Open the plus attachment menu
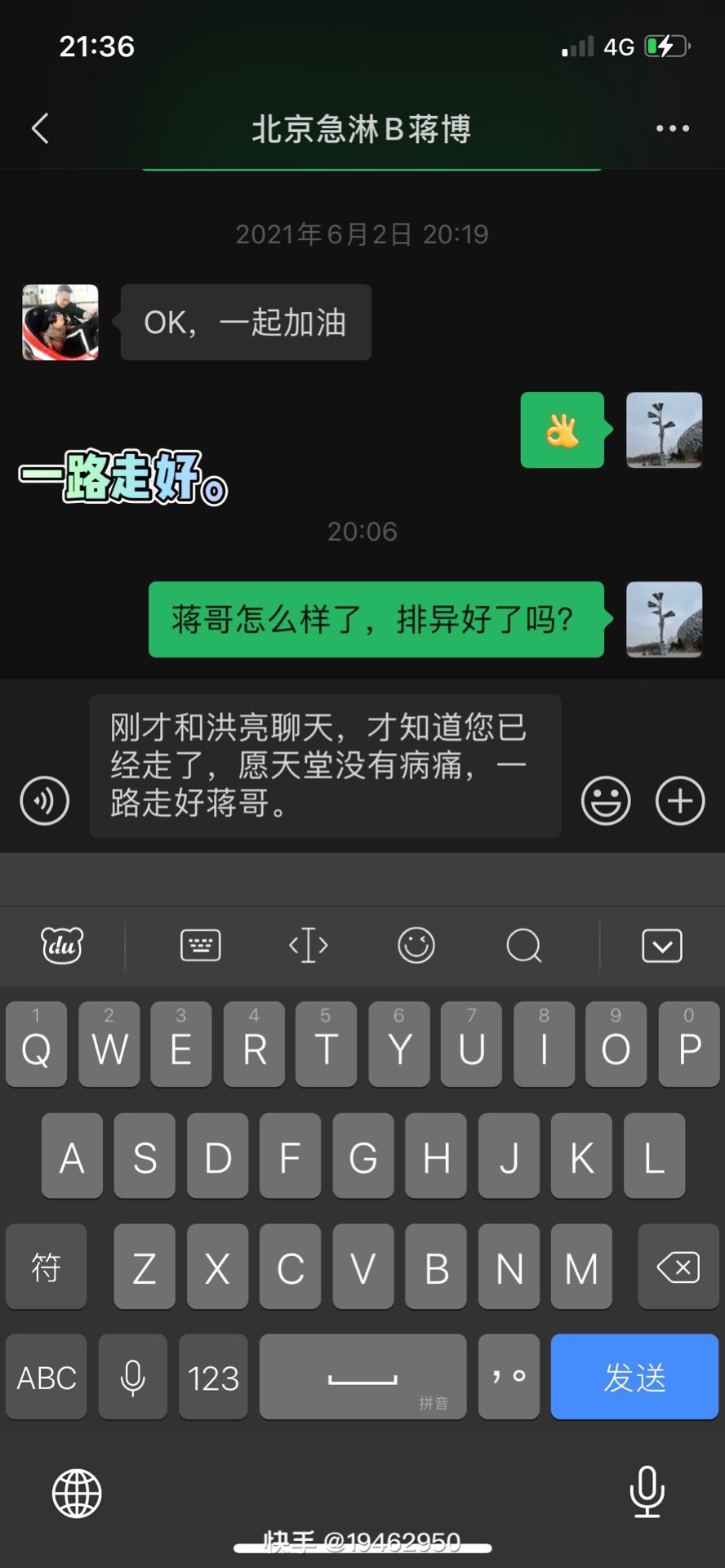The height and width of the screenshot is (1568, 725). tap(679, 800)
